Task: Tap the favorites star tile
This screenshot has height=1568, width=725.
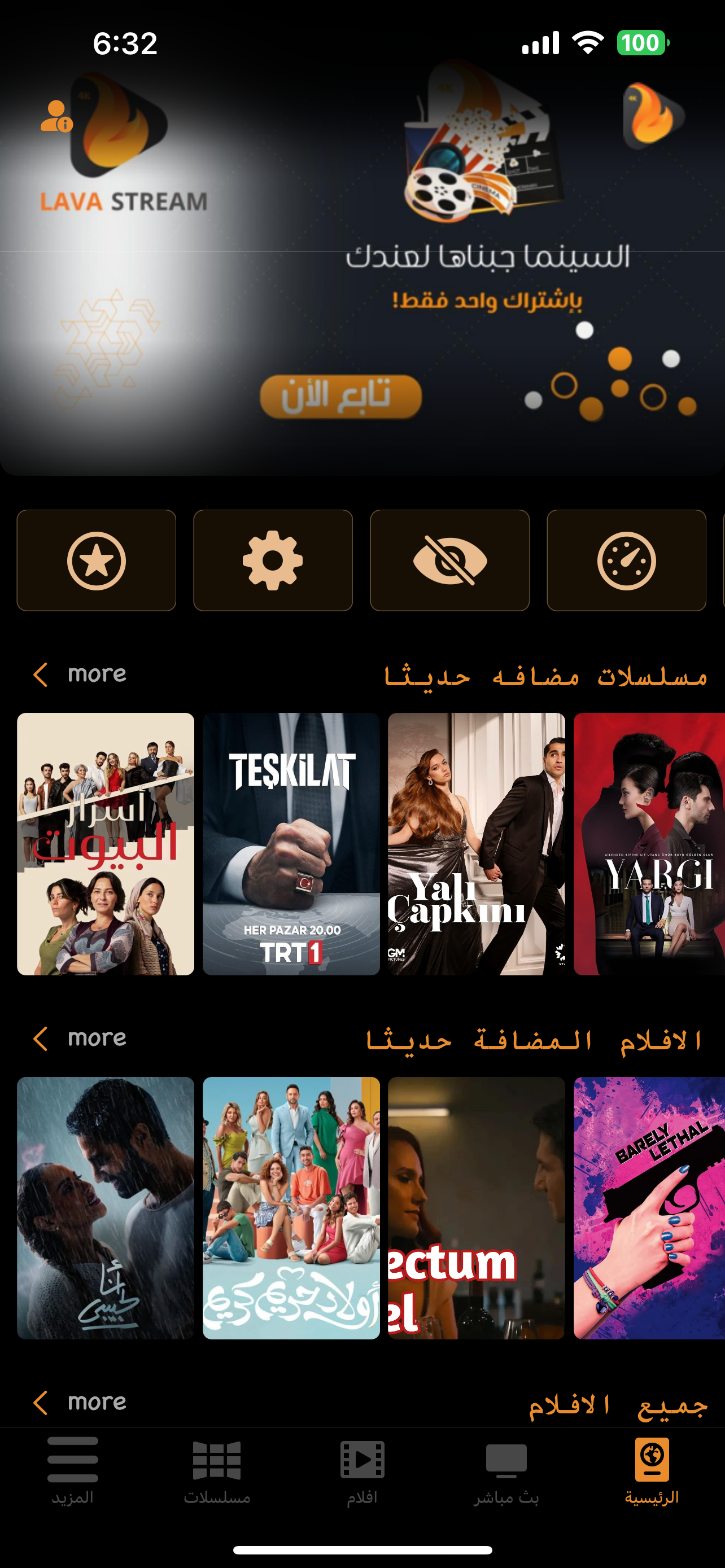Action: click(x=96, y=560)
